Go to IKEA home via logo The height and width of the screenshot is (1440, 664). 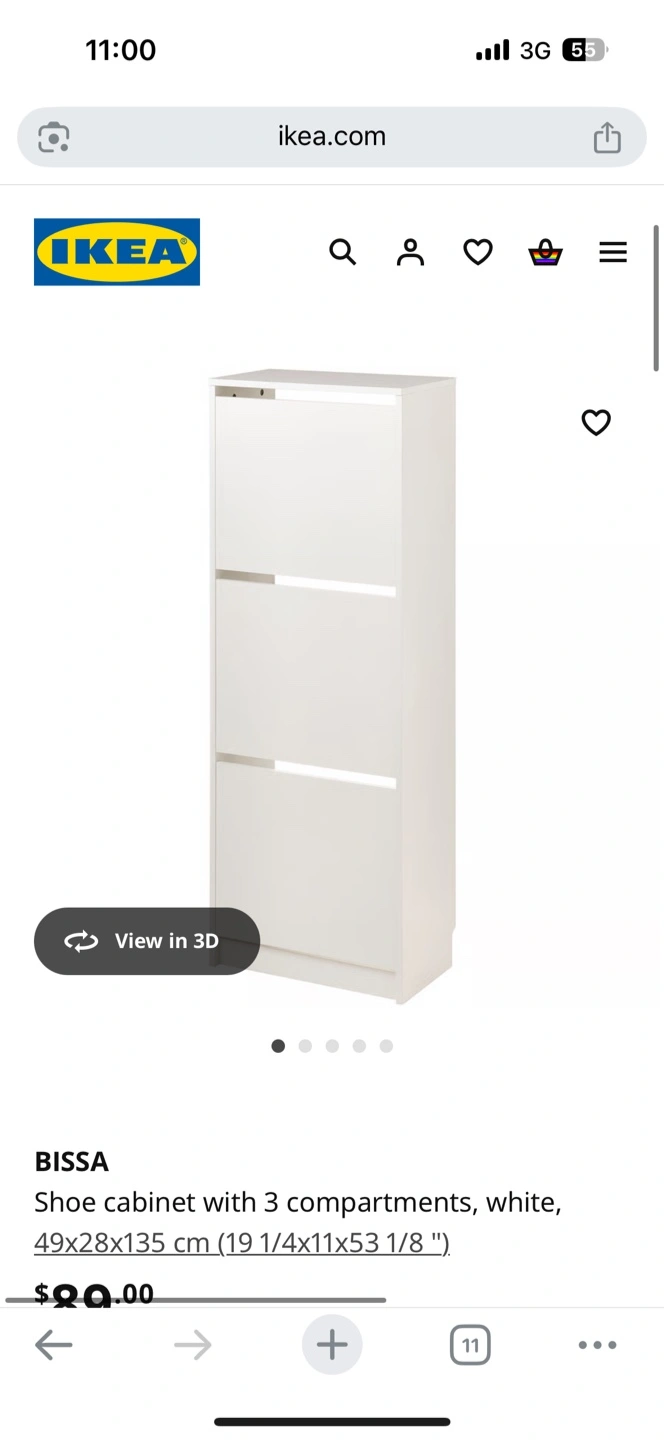(117, 252)
